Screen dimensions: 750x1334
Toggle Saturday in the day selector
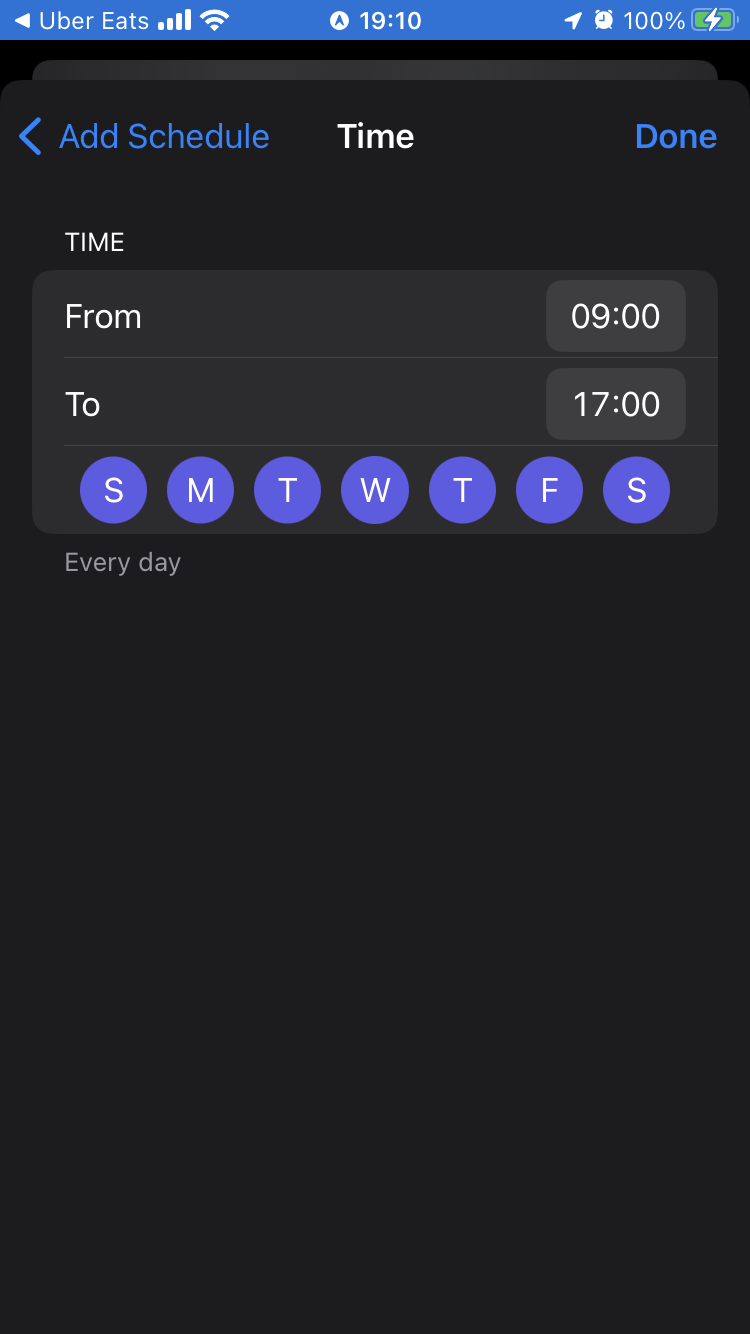pos(636,490)
